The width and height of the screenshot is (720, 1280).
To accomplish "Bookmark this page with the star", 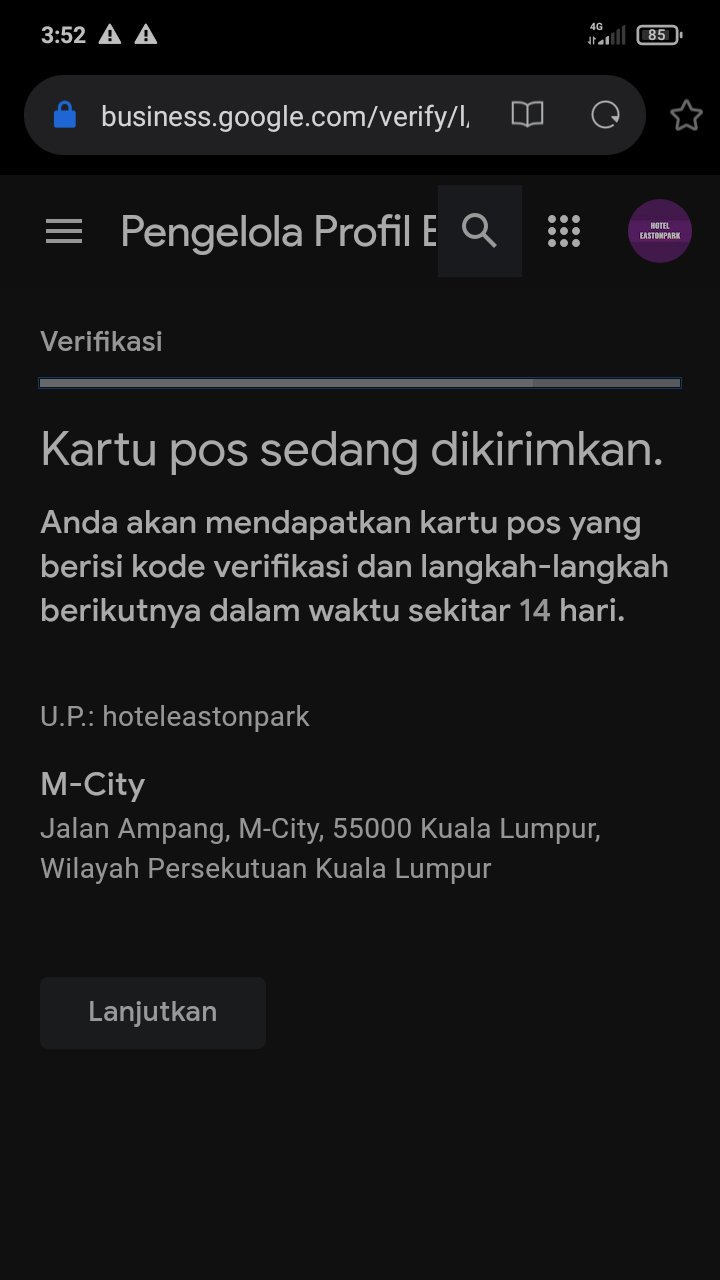I will (686, 116).
